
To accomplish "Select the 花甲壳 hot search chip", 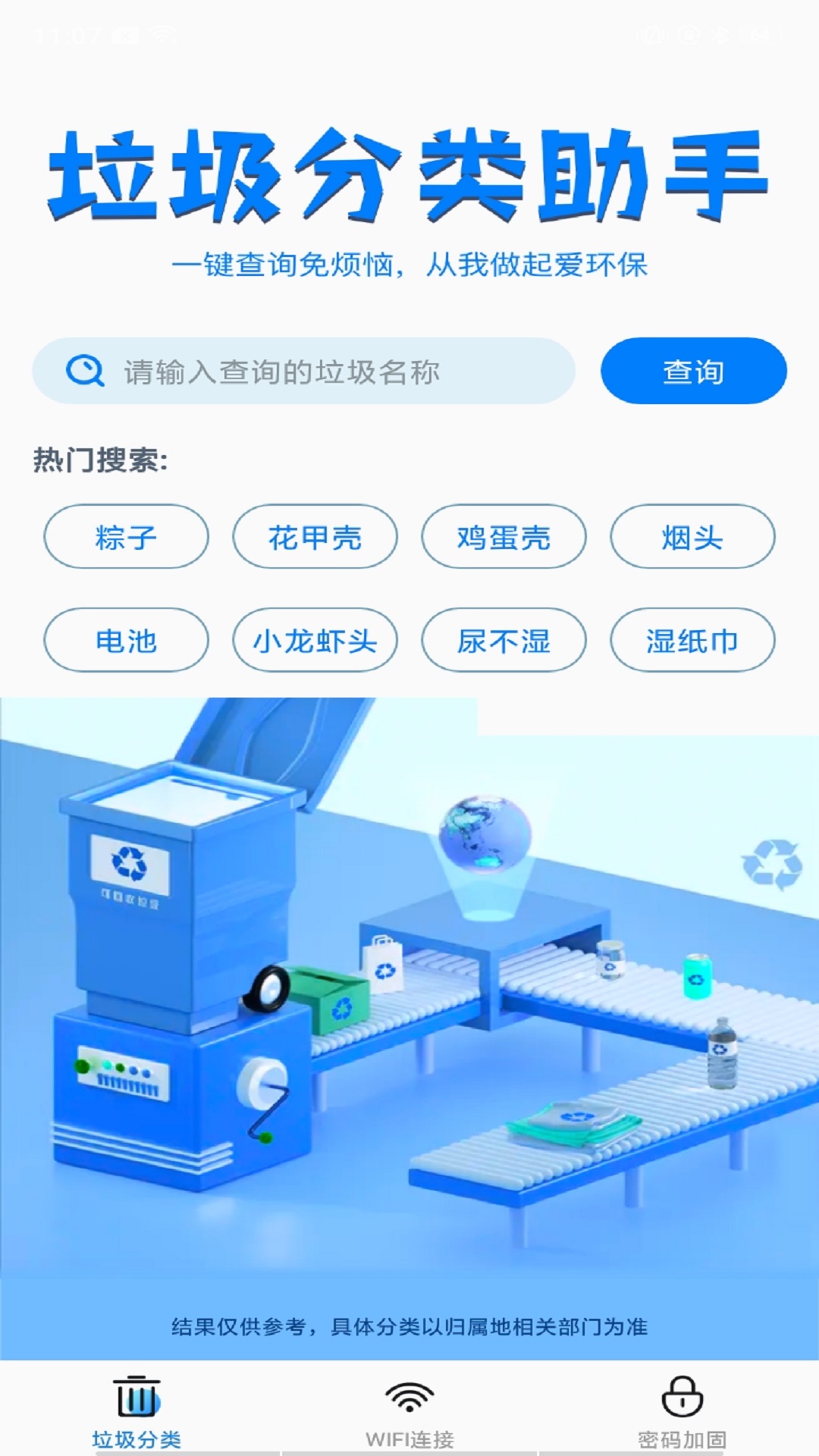I will click(x=315, y=537).
